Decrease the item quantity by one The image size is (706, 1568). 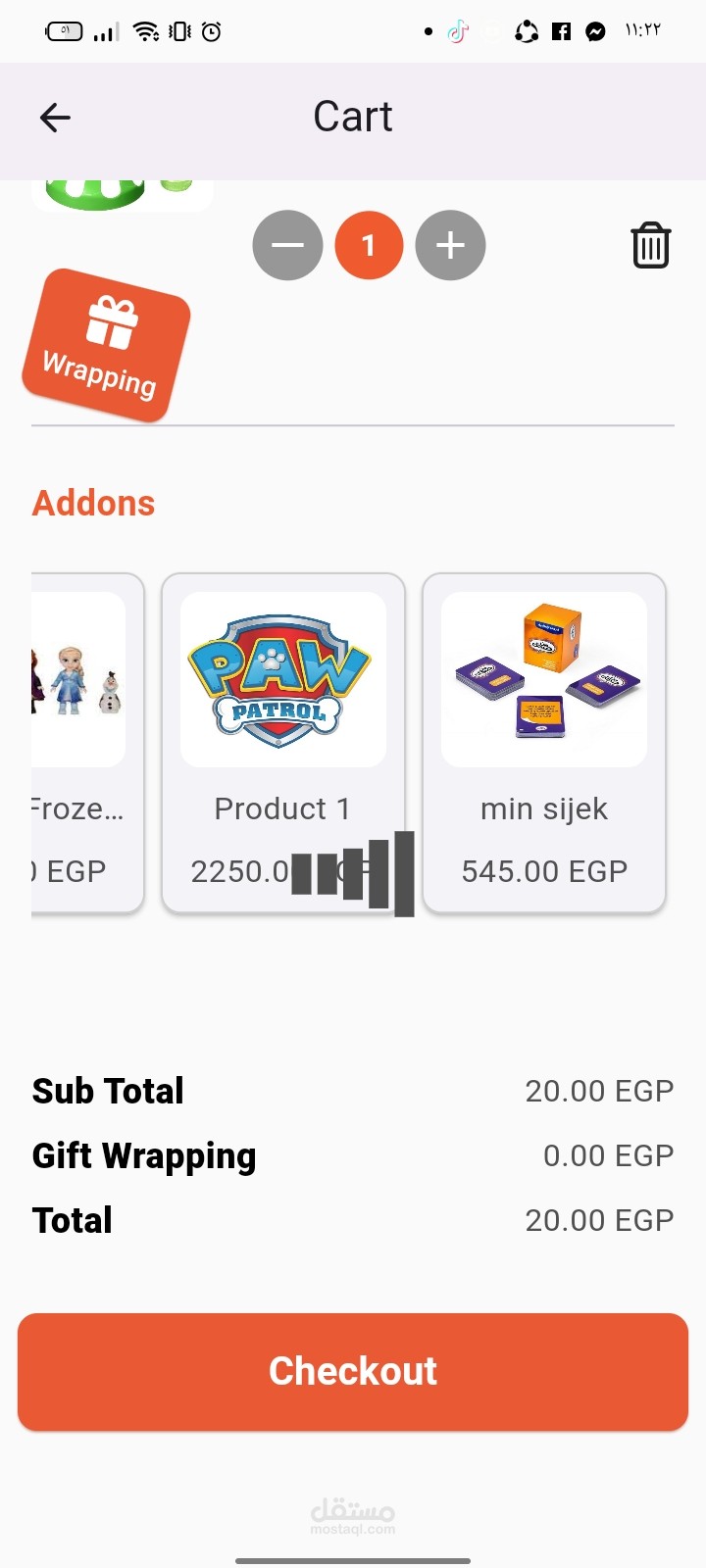(x=287, y=245)
